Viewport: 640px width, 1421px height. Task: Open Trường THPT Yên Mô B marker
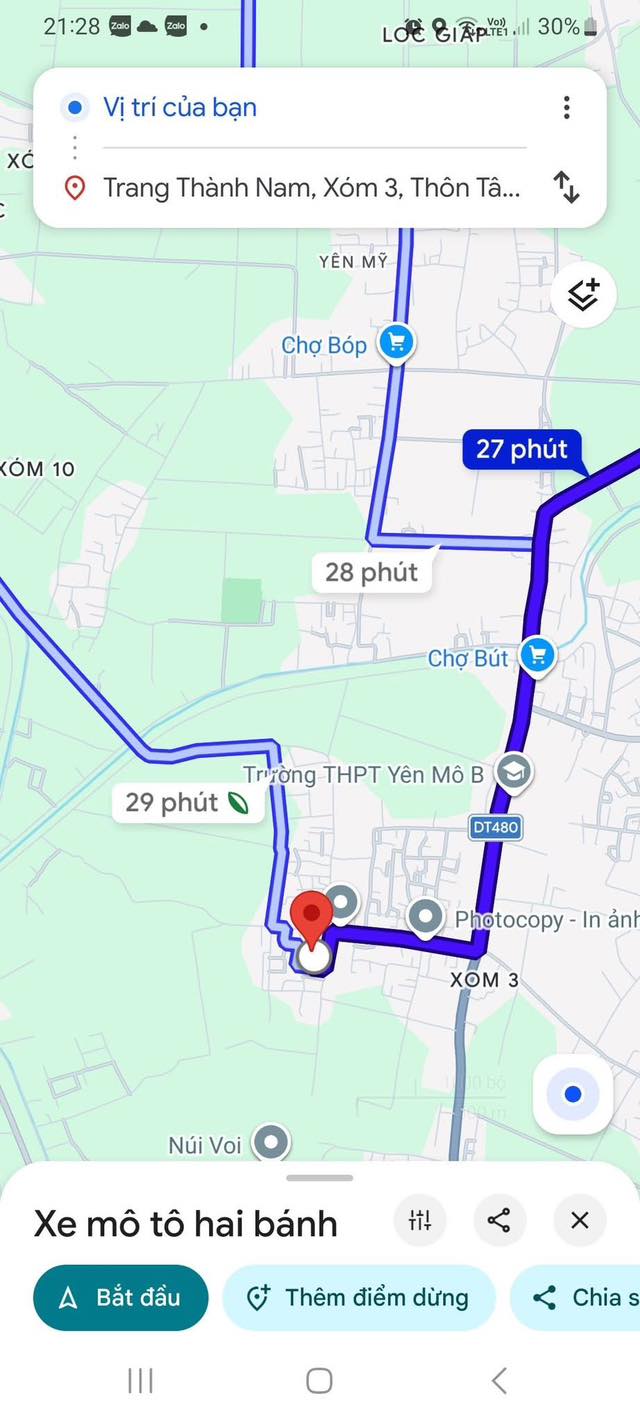pos(514,772)
